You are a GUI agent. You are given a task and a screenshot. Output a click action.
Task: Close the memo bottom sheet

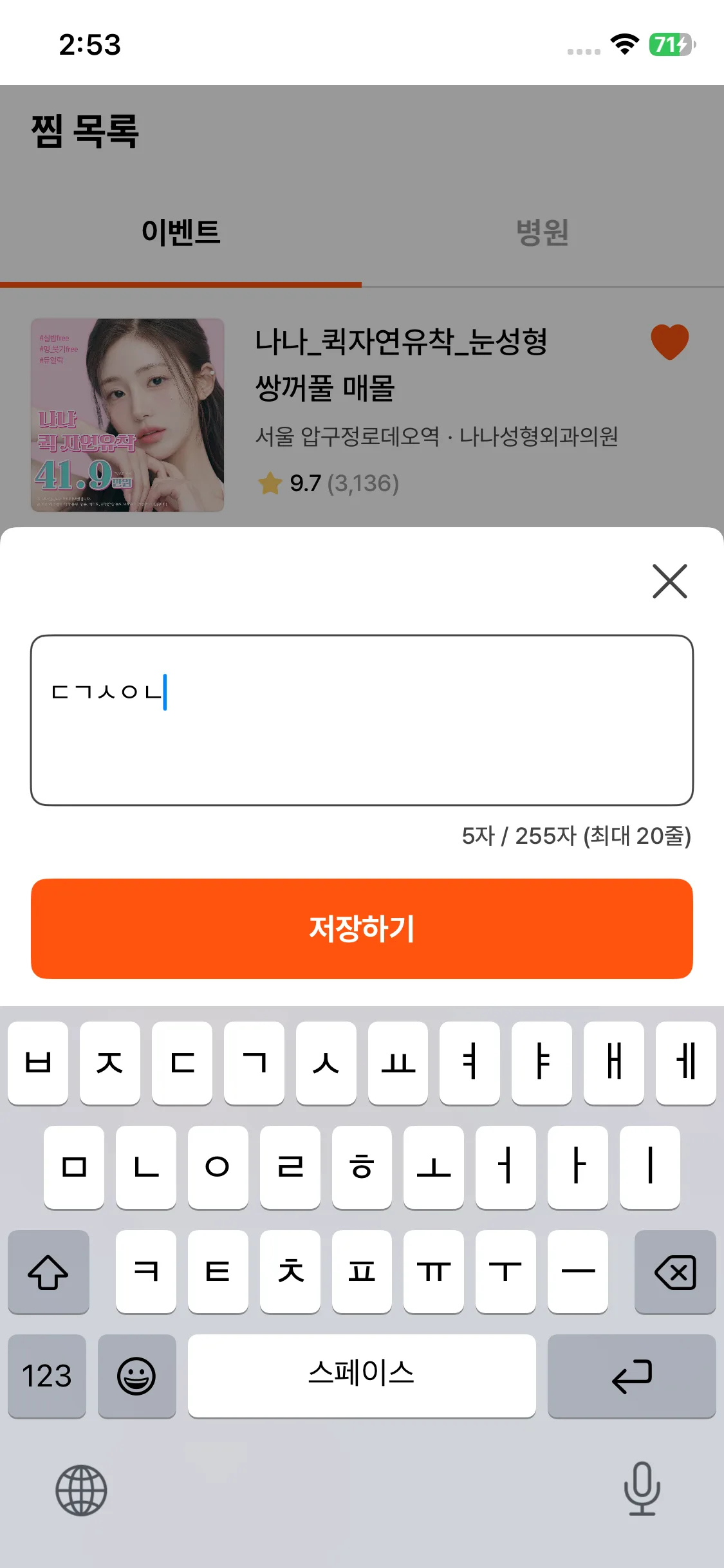click(x=669, y=581)
